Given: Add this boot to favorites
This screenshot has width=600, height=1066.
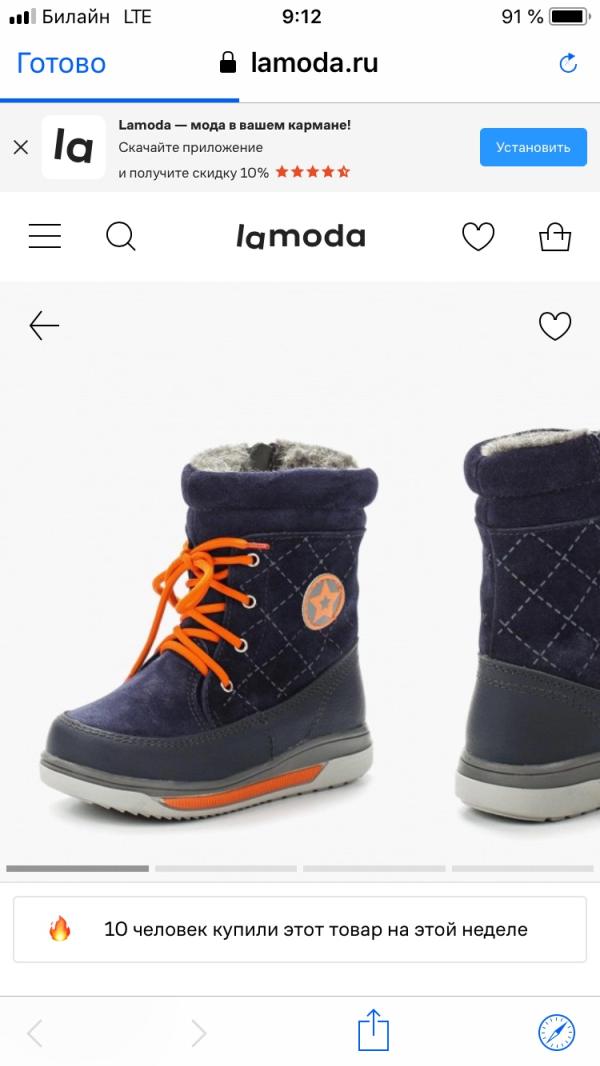Looking at the screenshot, I should click(x=554, y=326).
